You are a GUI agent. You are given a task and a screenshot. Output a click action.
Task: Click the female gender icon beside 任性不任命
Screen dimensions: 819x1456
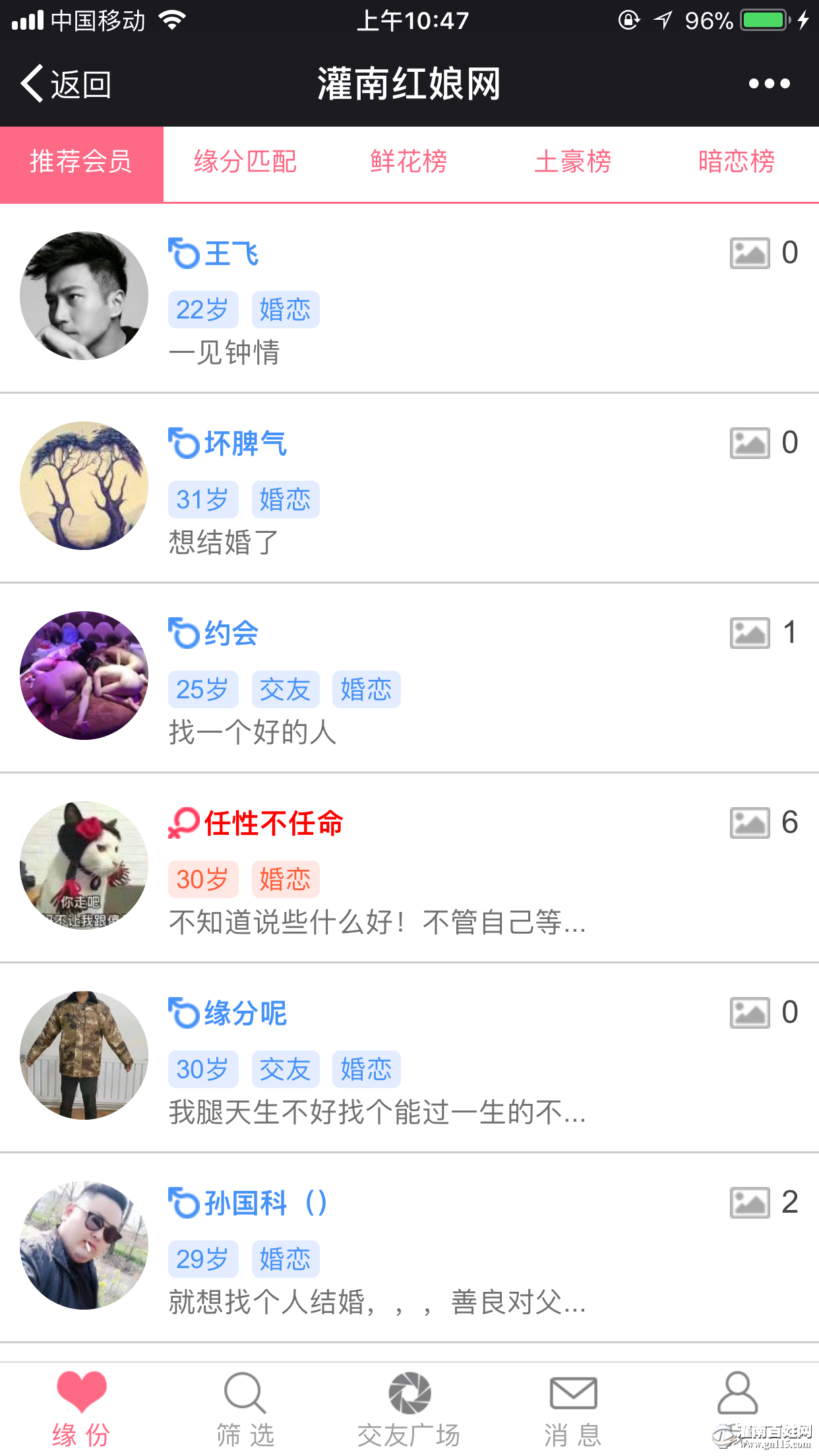183,823
